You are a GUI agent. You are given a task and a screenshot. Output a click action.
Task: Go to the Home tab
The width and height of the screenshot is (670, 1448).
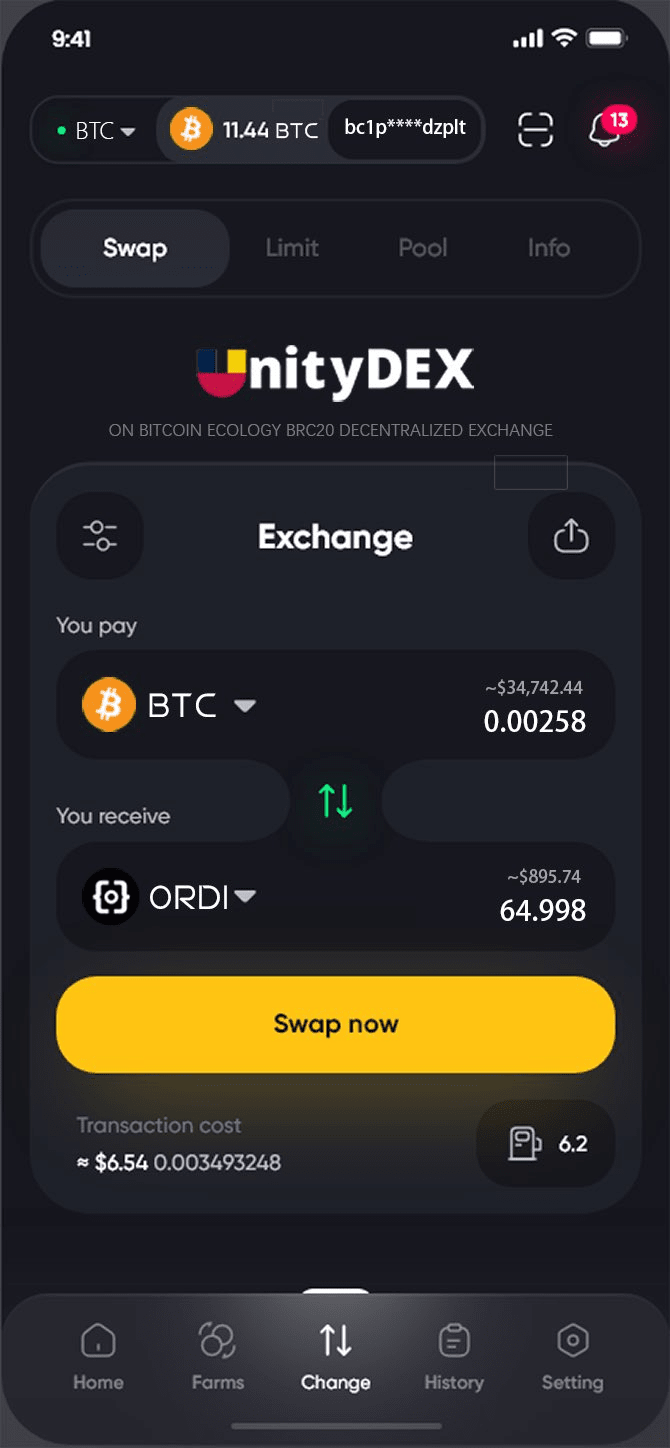click(x=98, y=1356)
